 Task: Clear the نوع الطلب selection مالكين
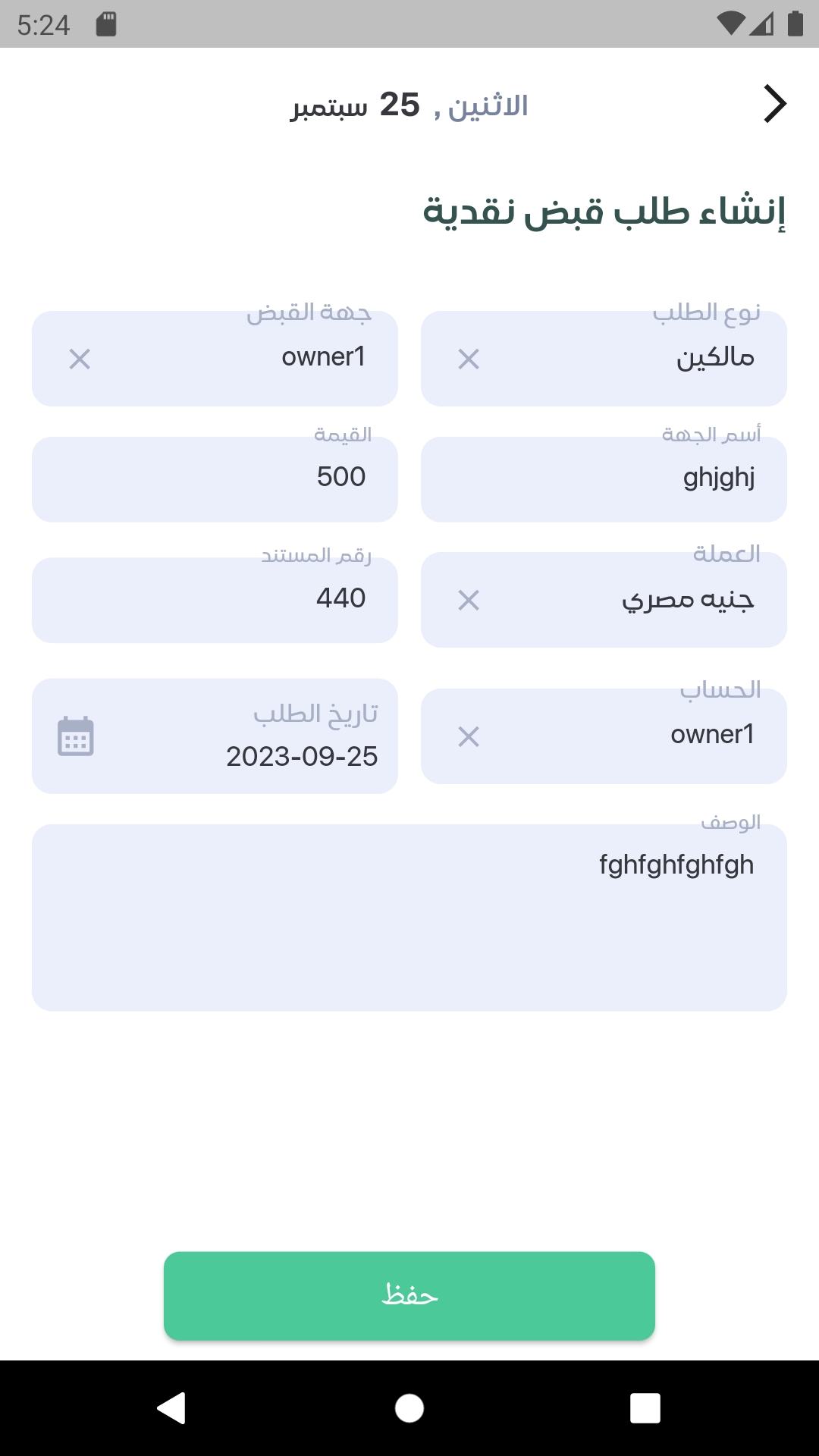[x=469, y=359]
